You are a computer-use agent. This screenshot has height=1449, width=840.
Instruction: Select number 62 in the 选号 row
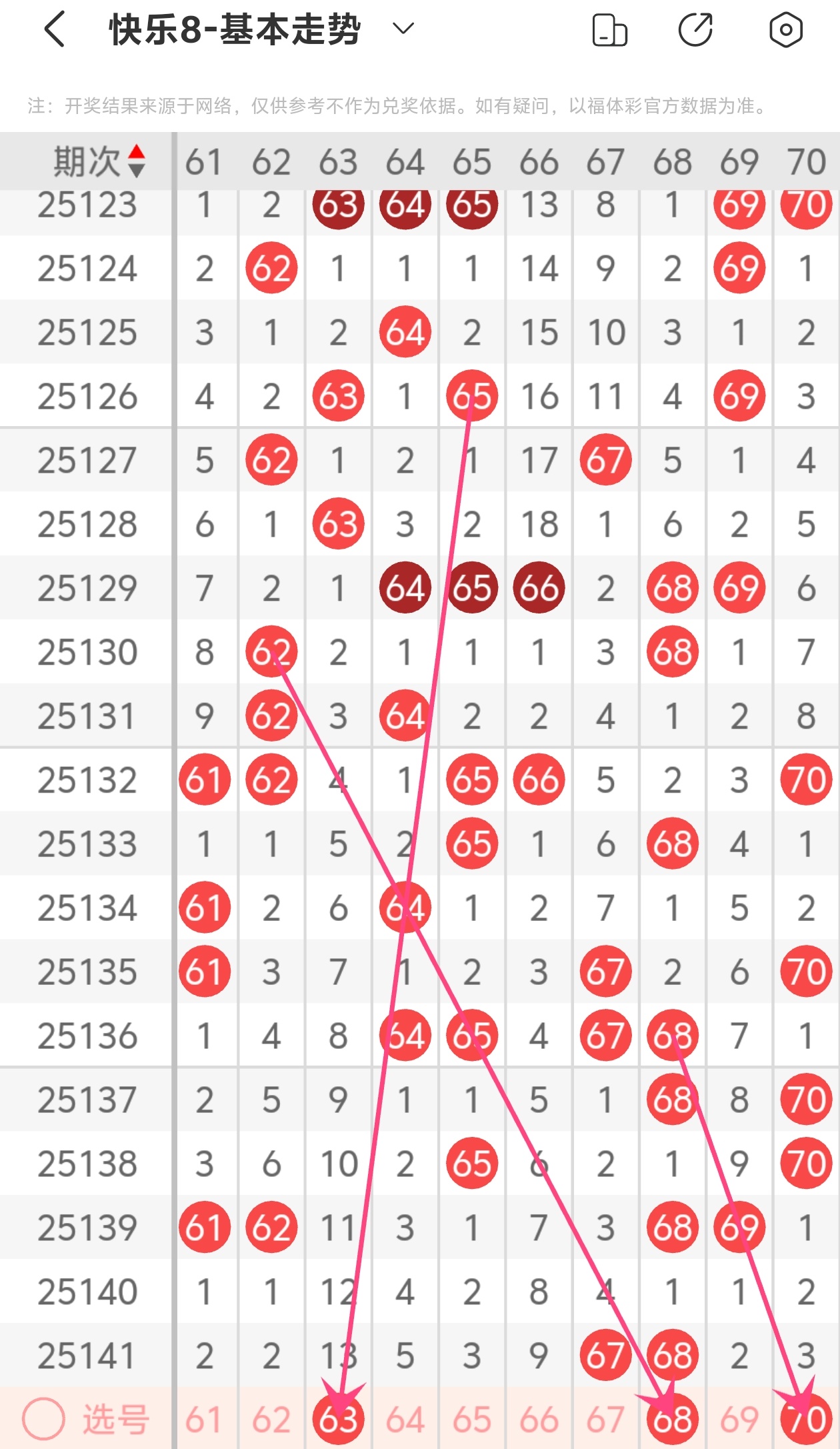click(271, 1420)
